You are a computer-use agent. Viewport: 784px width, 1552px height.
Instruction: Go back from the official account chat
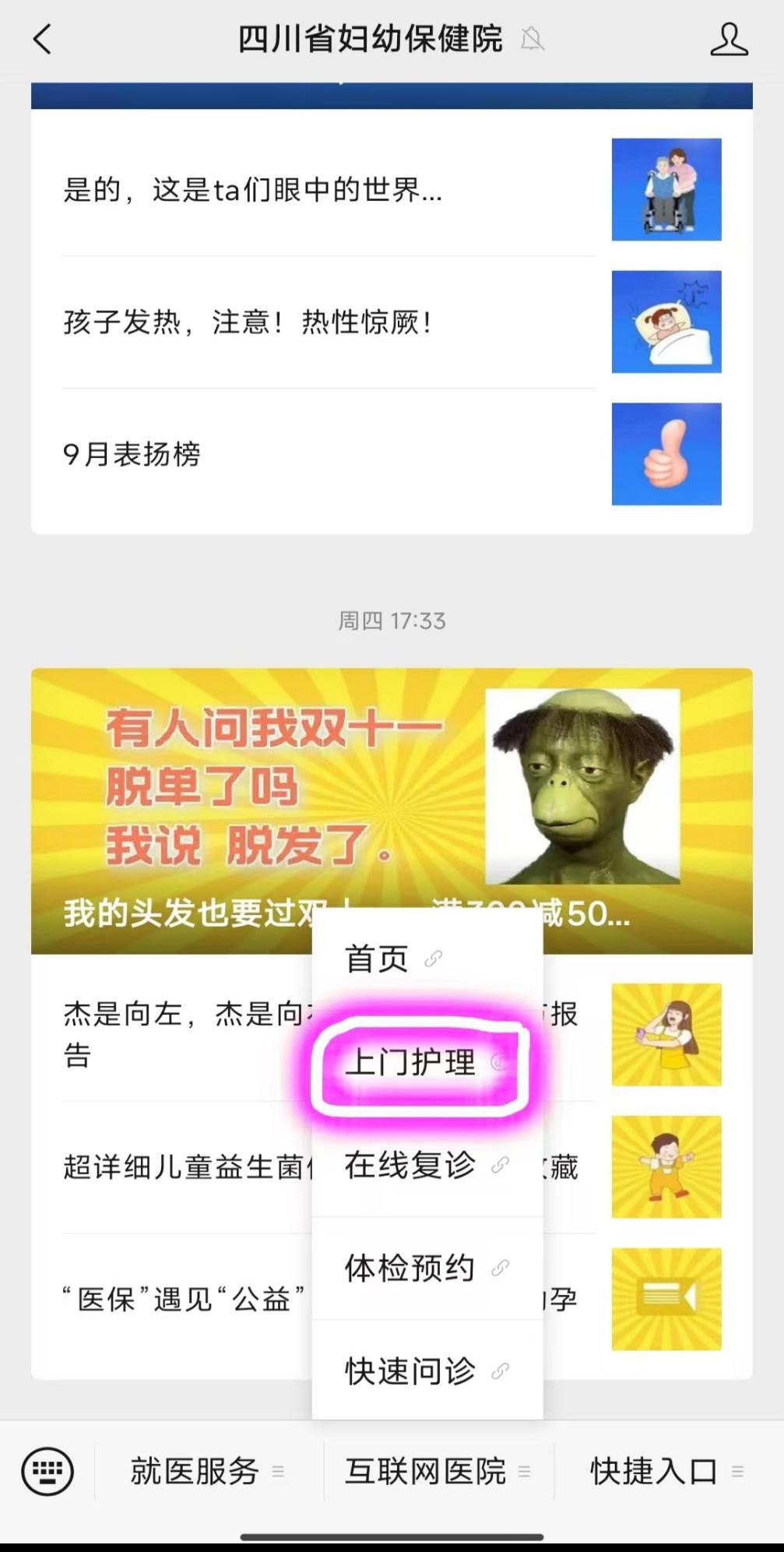click(43, 39)
